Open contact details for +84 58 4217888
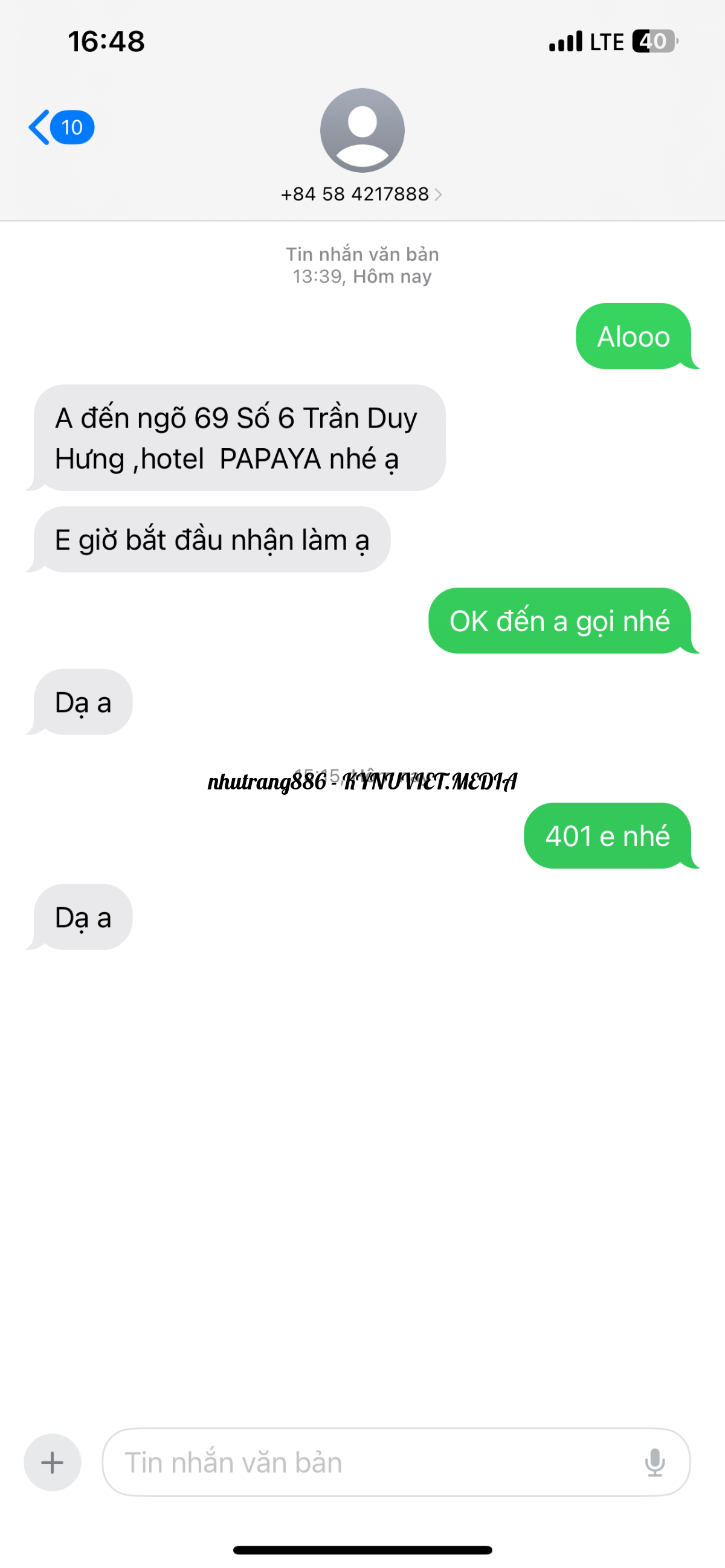Viewport: 725px width, 1568px height. (x=361, y=194)
